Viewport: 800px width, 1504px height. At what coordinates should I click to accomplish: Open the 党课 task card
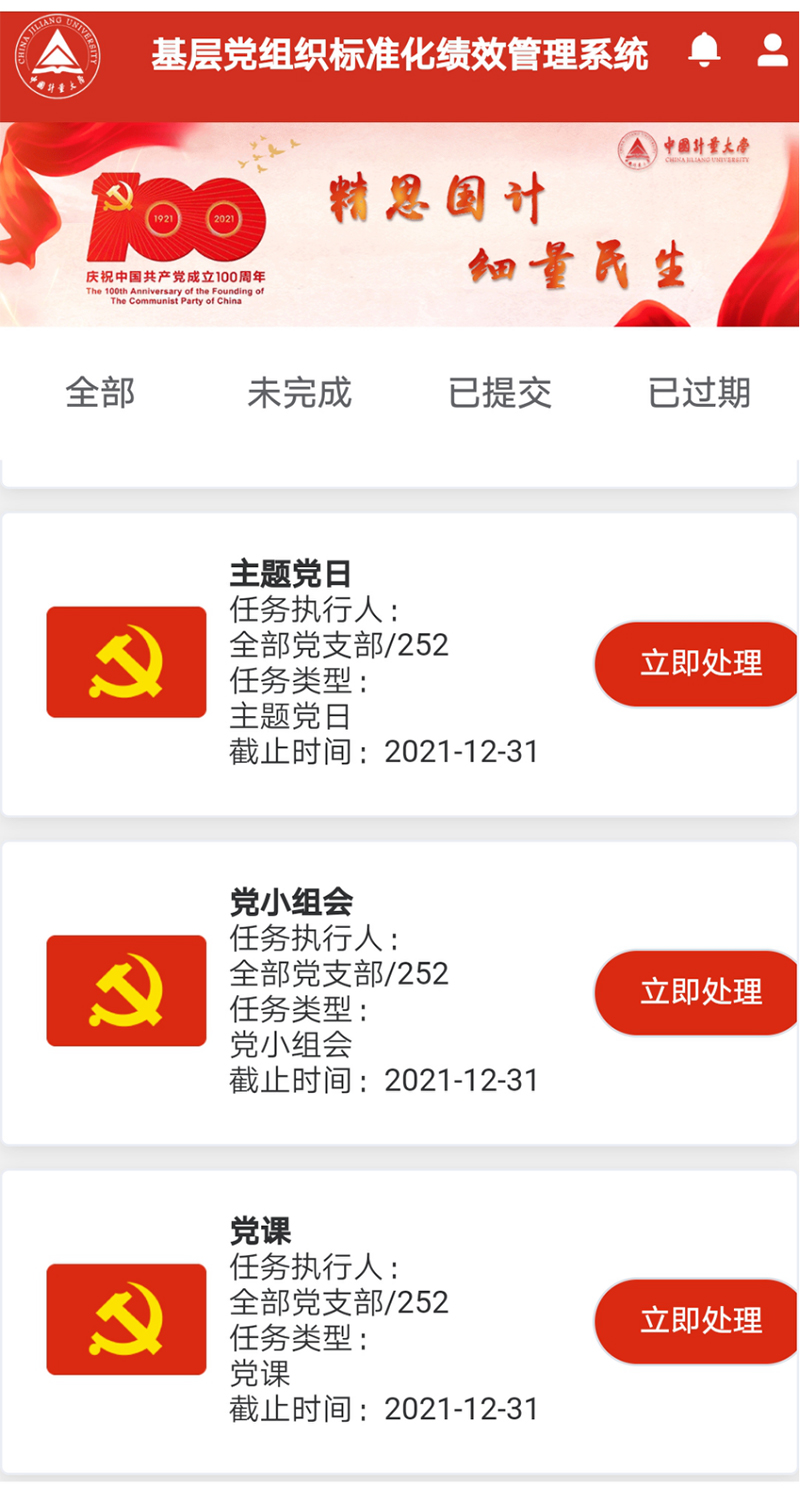click(x=400, y=1322)
